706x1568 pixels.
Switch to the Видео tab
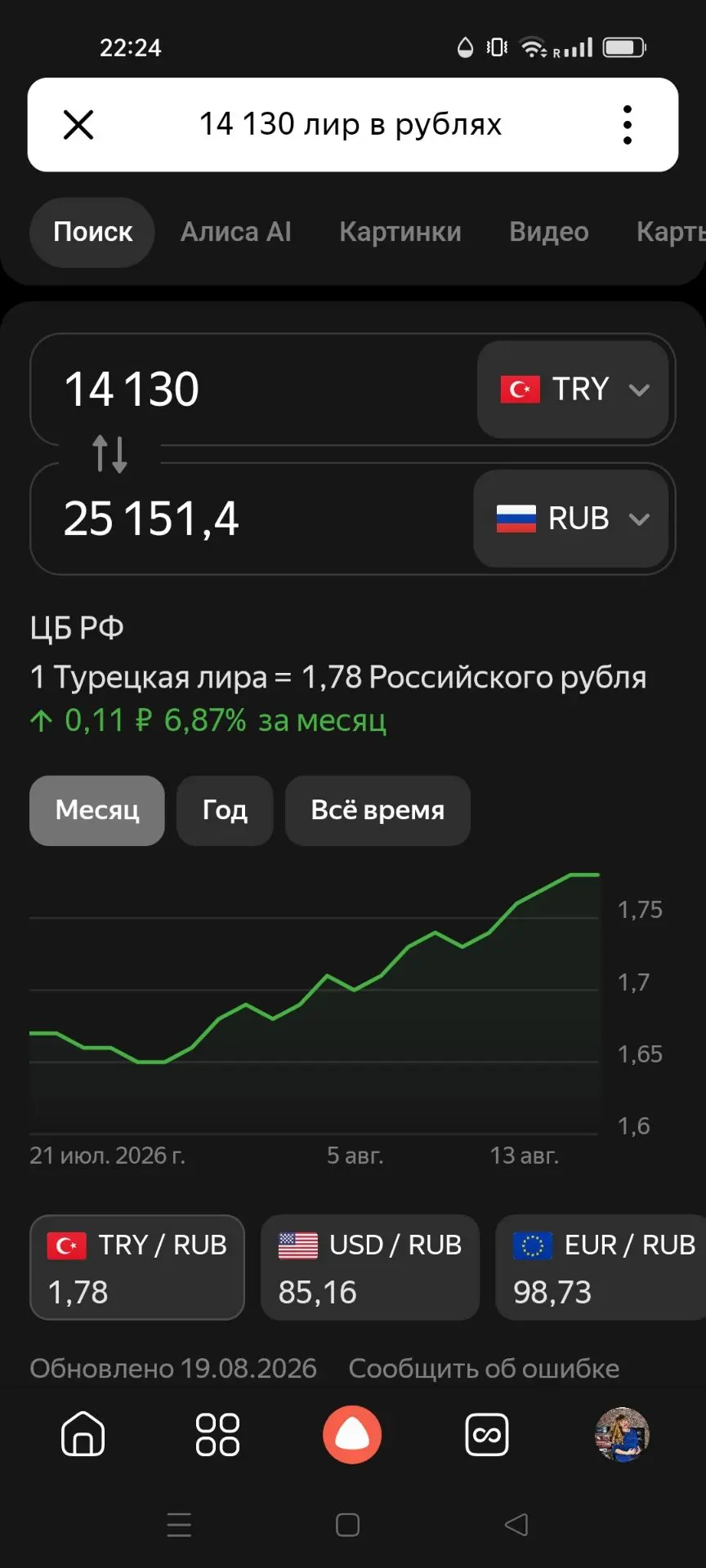point(549,232)
